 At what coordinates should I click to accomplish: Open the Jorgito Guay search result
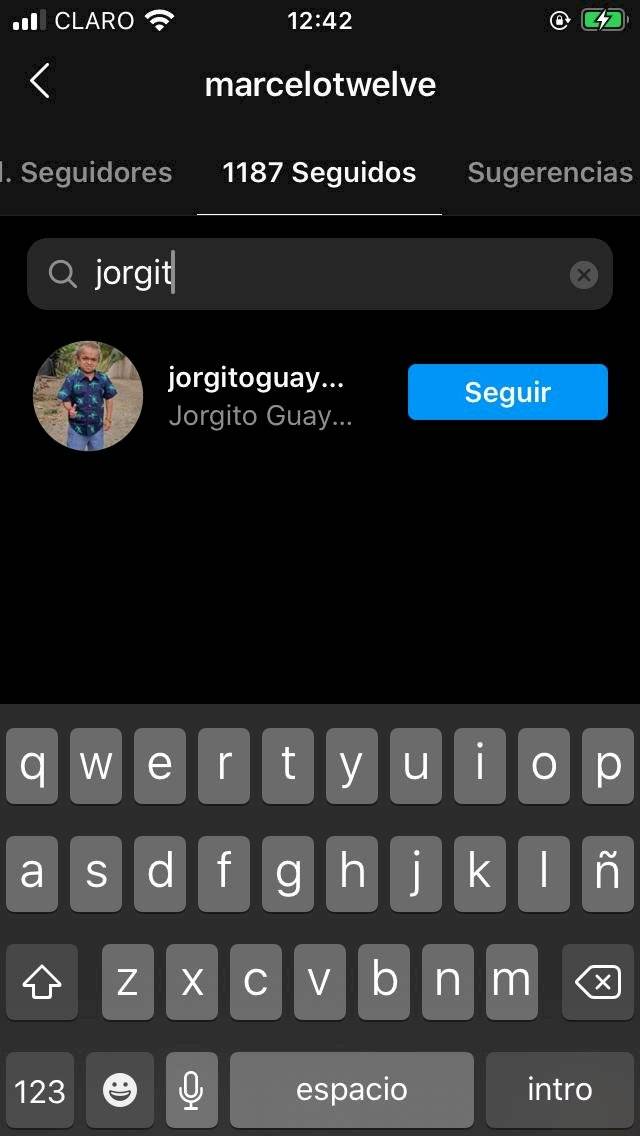point(258,397)
